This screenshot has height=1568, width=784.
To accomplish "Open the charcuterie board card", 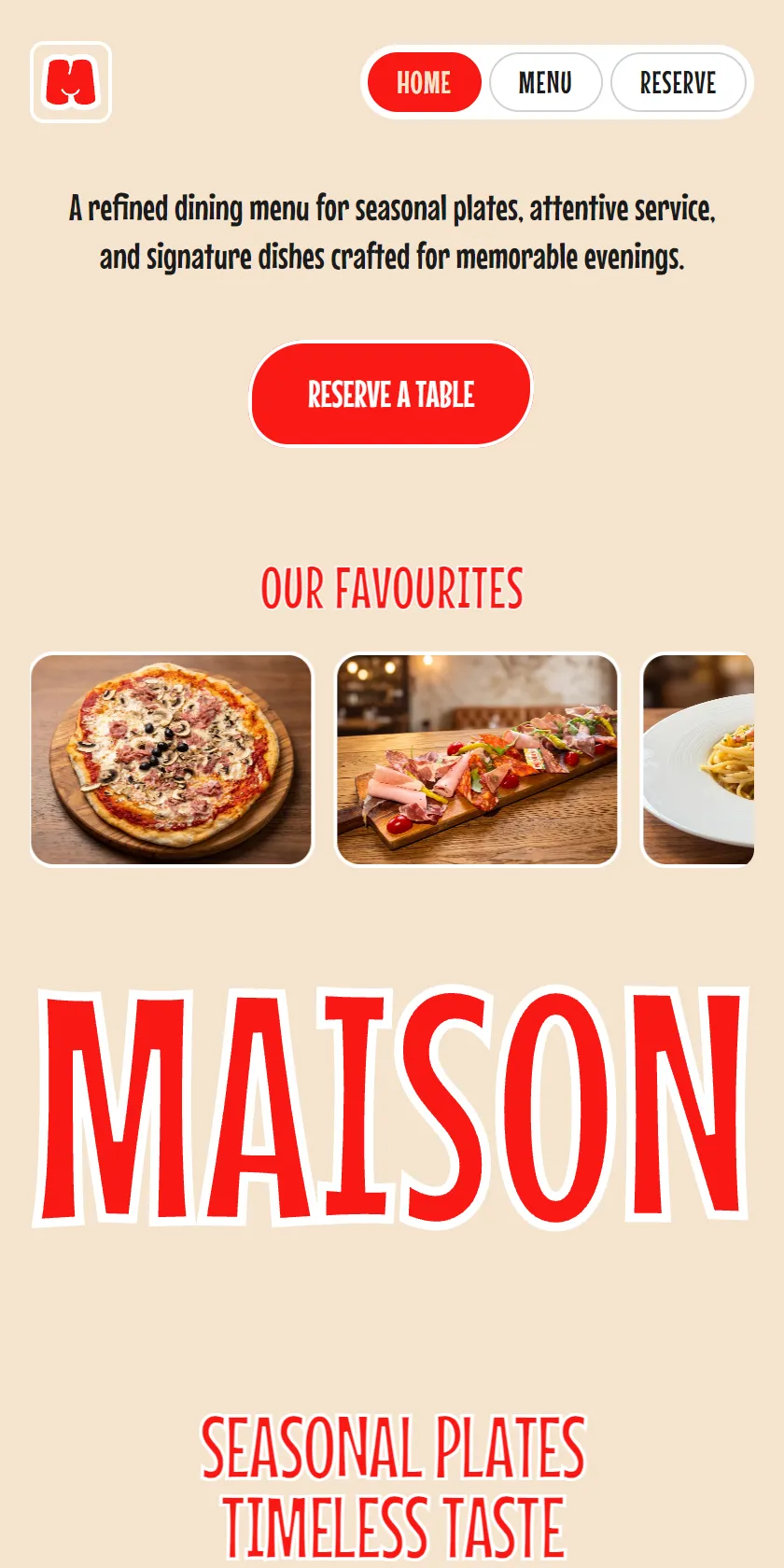I will 477,760.
